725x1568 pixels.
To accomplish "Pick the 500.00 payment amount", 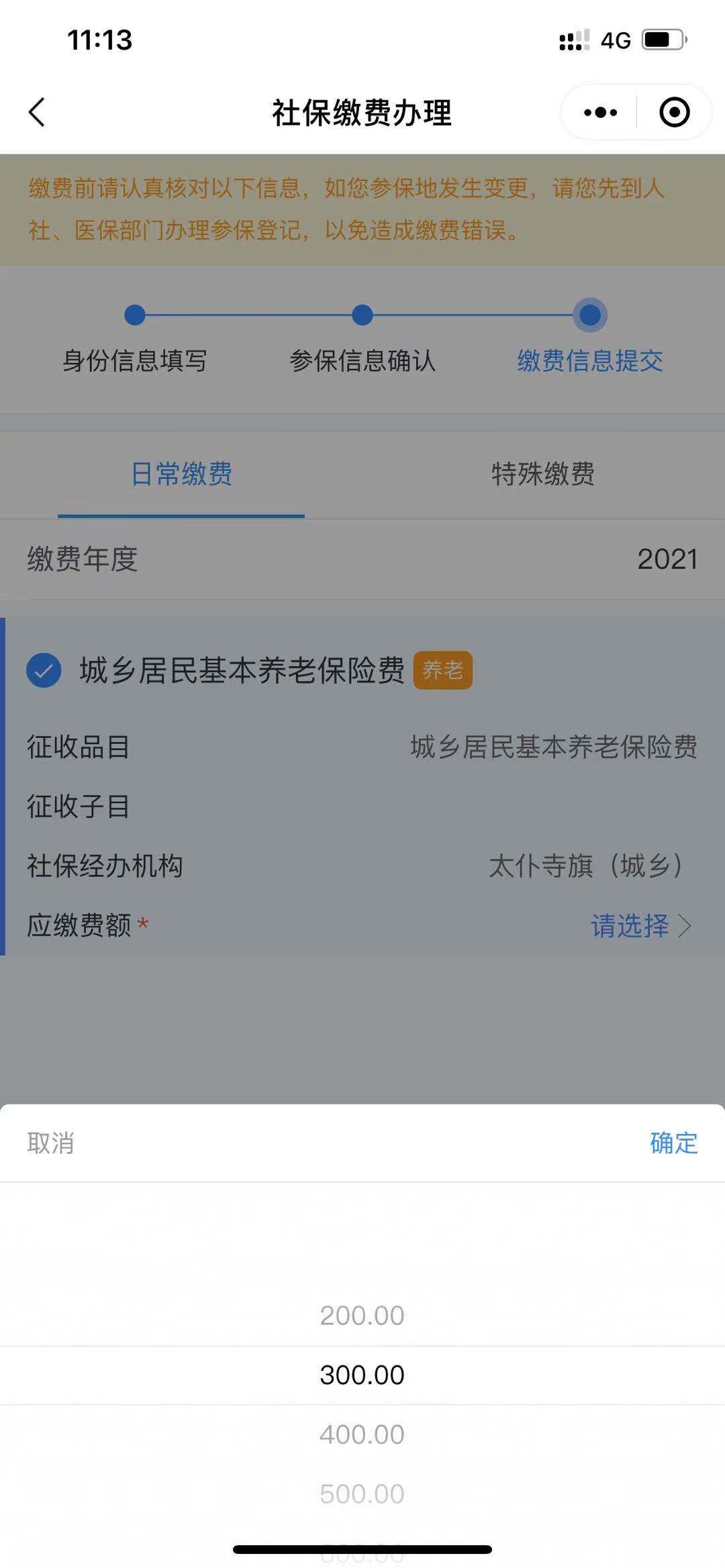I will (362, 1494).
